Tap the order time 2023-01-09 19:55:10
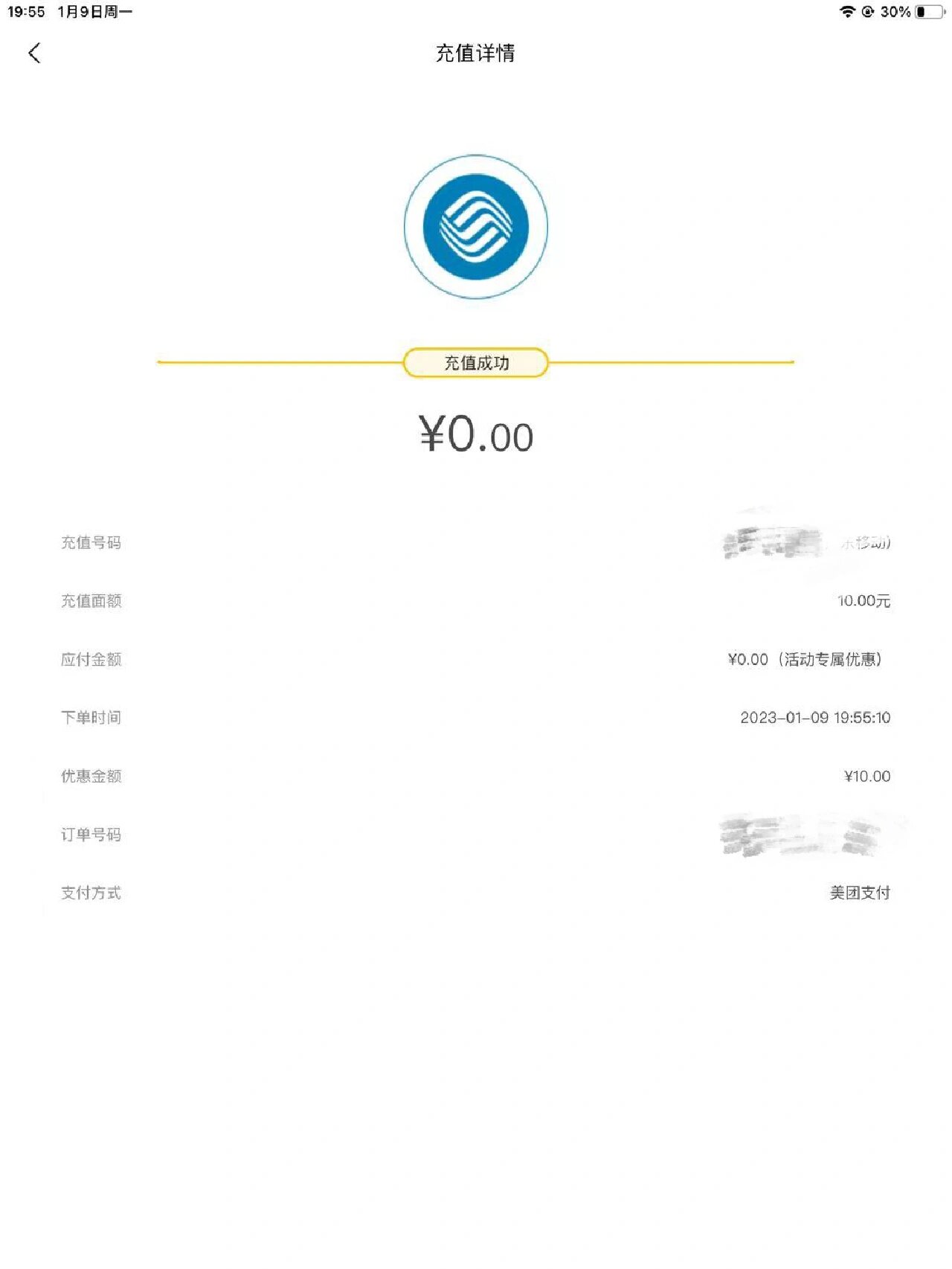Screen dimensions: 952x1269 pyautogui.click(x=817, y=717)
